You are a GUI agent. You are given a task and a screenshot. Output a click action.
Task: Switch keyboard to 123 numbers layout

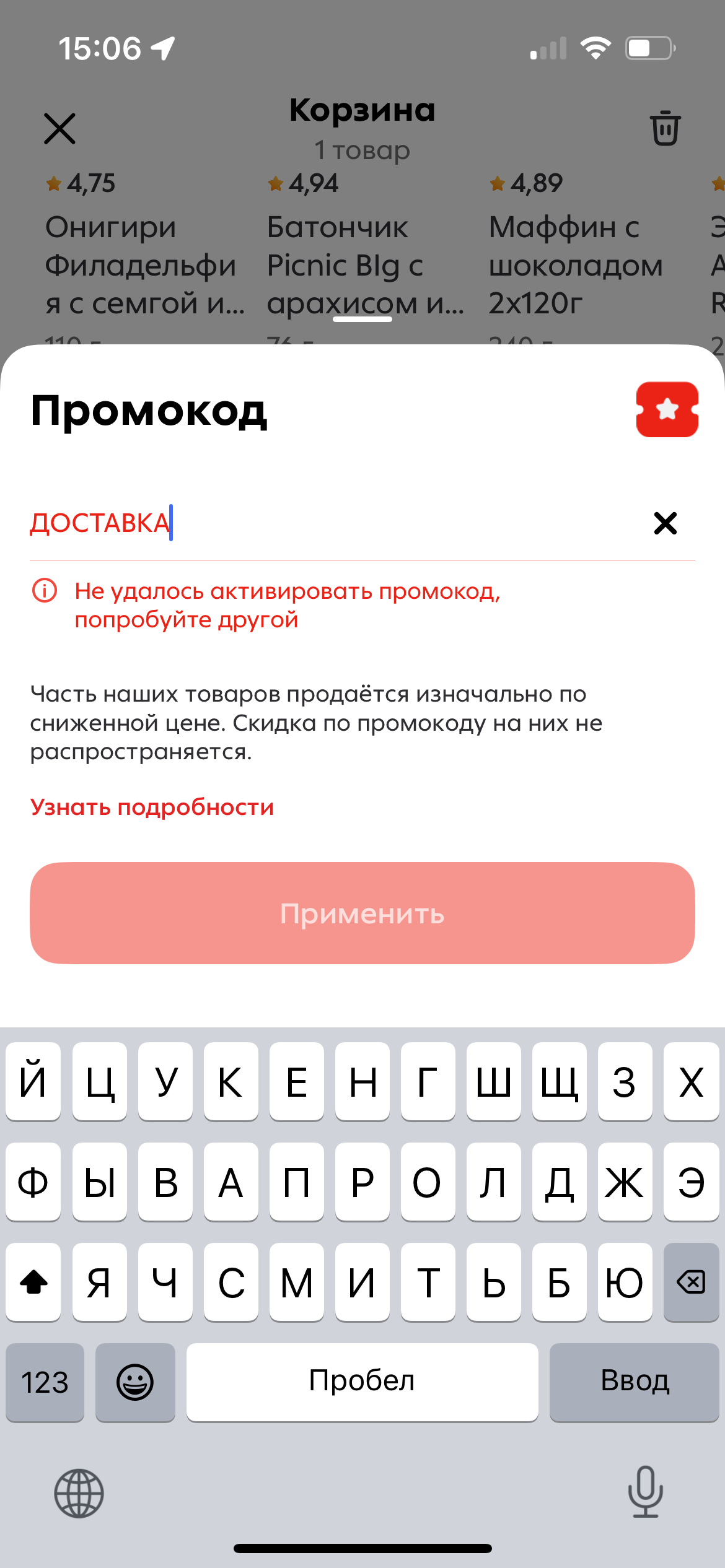[45, 1382]
